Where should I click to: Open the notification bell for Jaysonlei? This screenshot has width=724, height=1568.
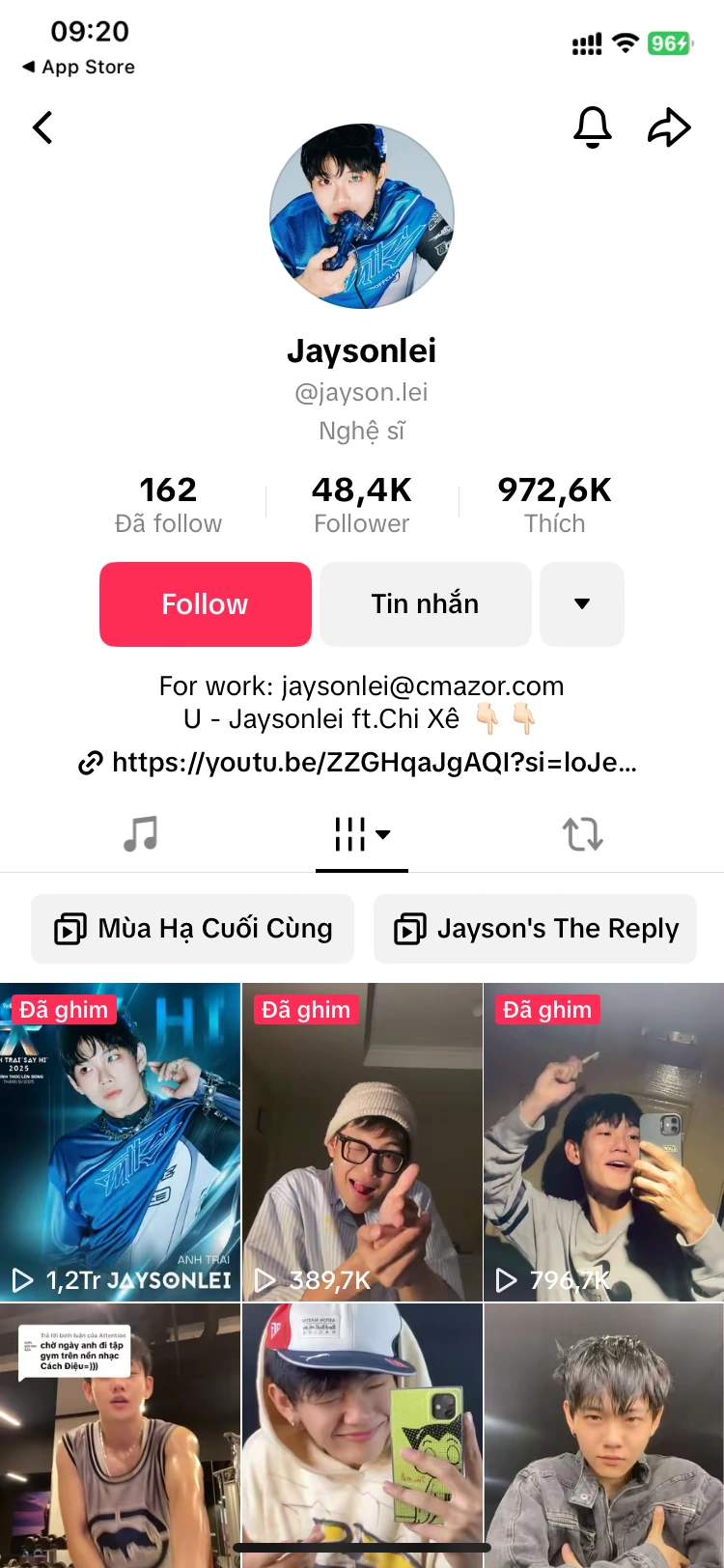click(593, 127)
